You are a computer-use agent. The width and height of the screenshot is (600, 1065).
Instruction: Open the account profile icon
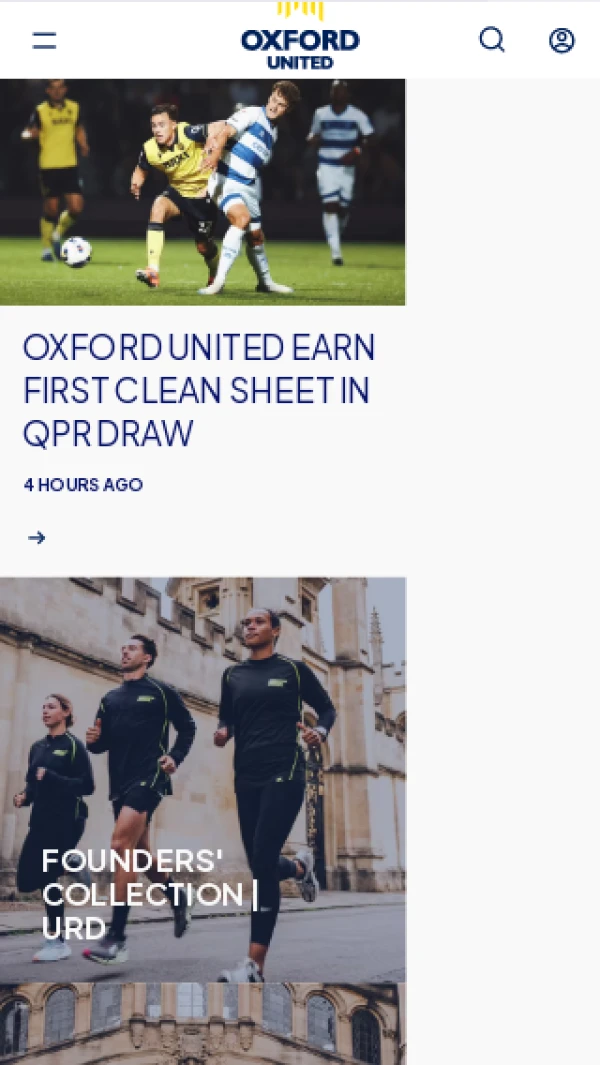pos(562,40)
